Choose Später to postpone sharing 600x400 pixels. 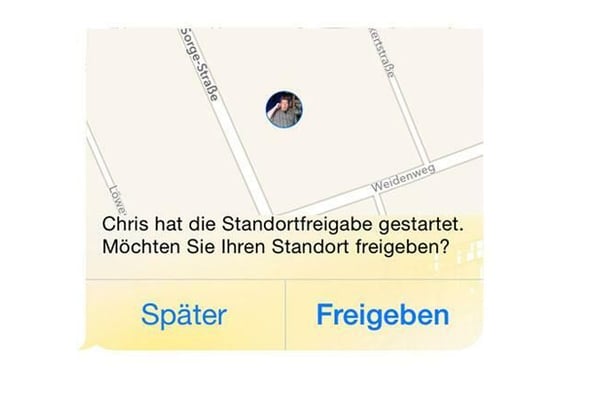[x=184, y=315]
